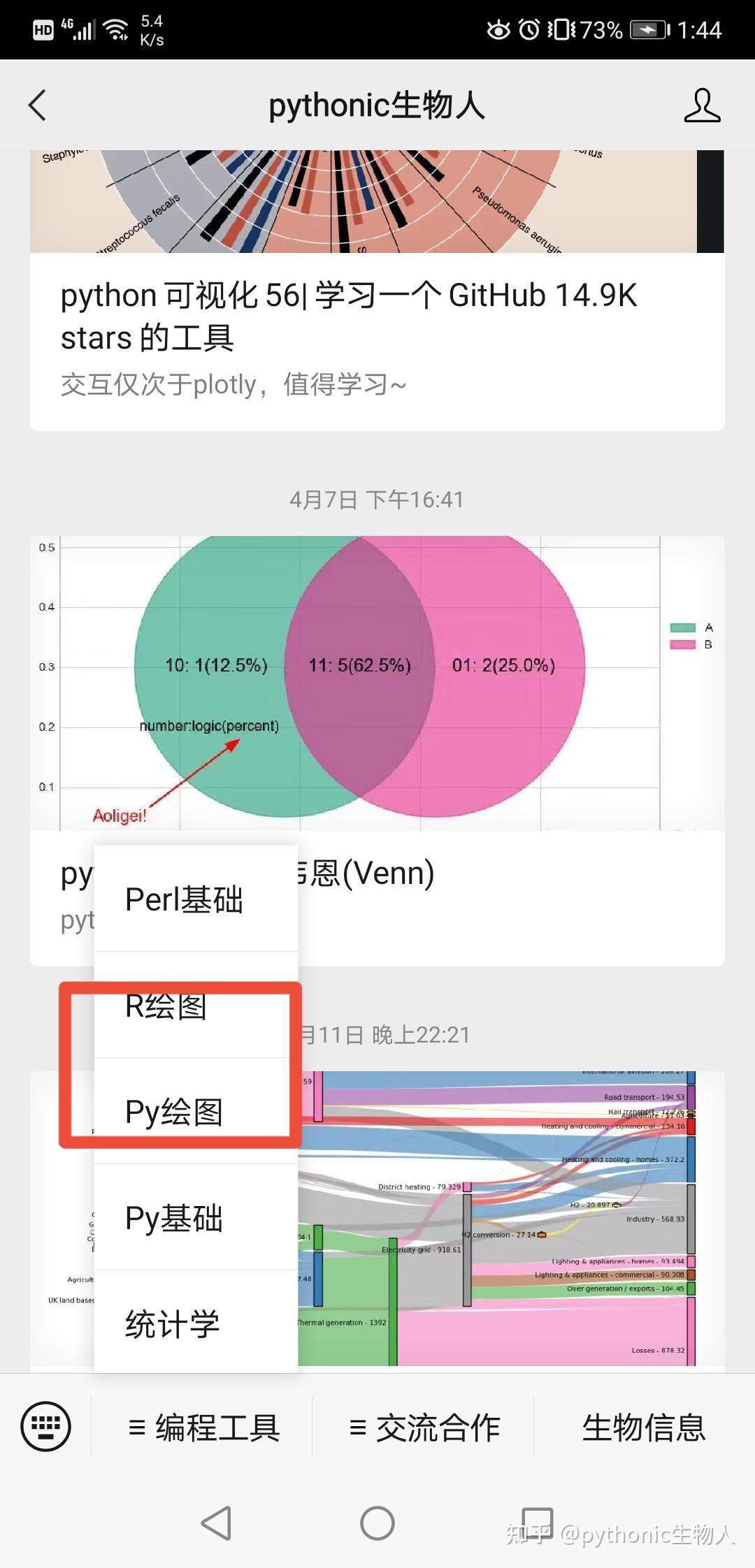755x1568 pixels.
Task: Tap the system home button
Action: click(377, 1523)
